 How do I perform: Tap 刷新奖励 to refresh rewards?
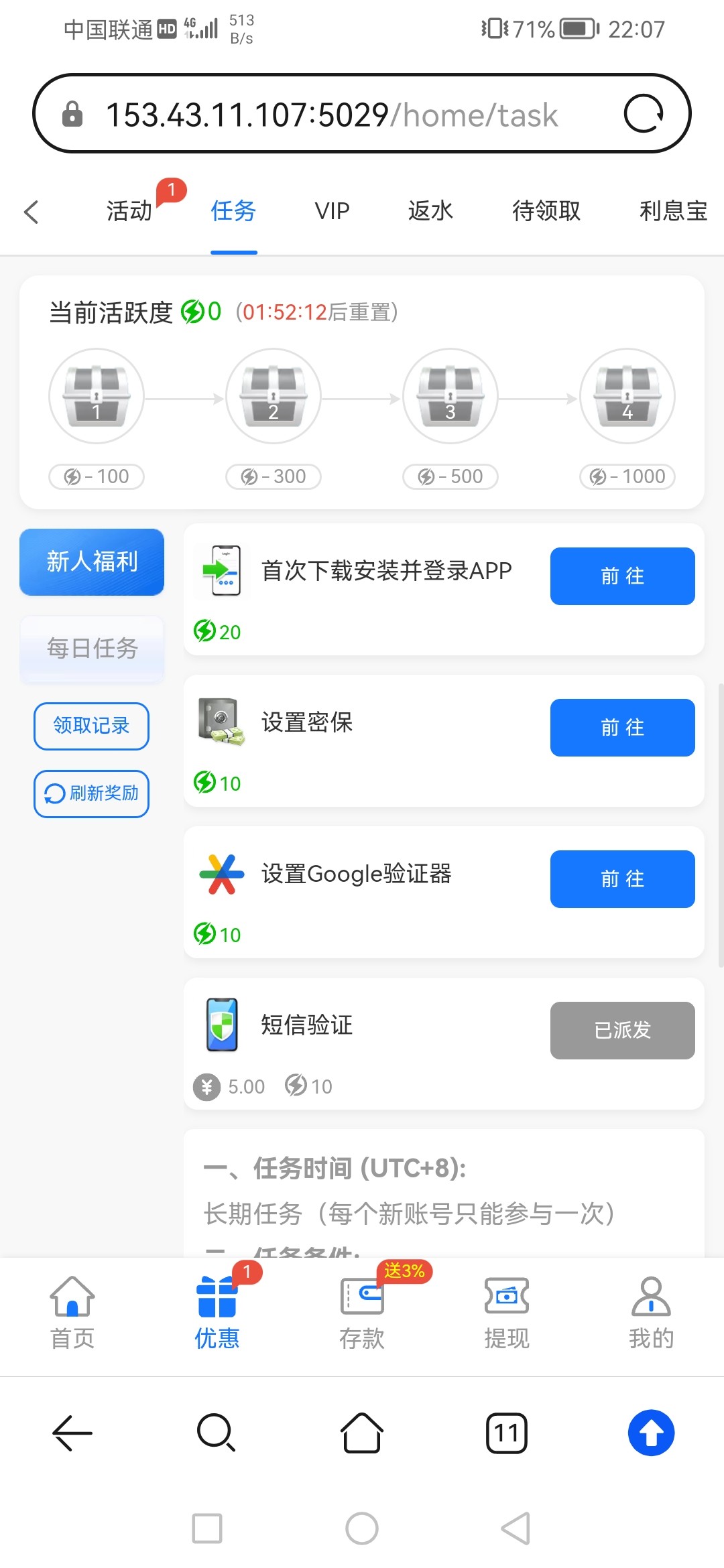tap(91, 794)
